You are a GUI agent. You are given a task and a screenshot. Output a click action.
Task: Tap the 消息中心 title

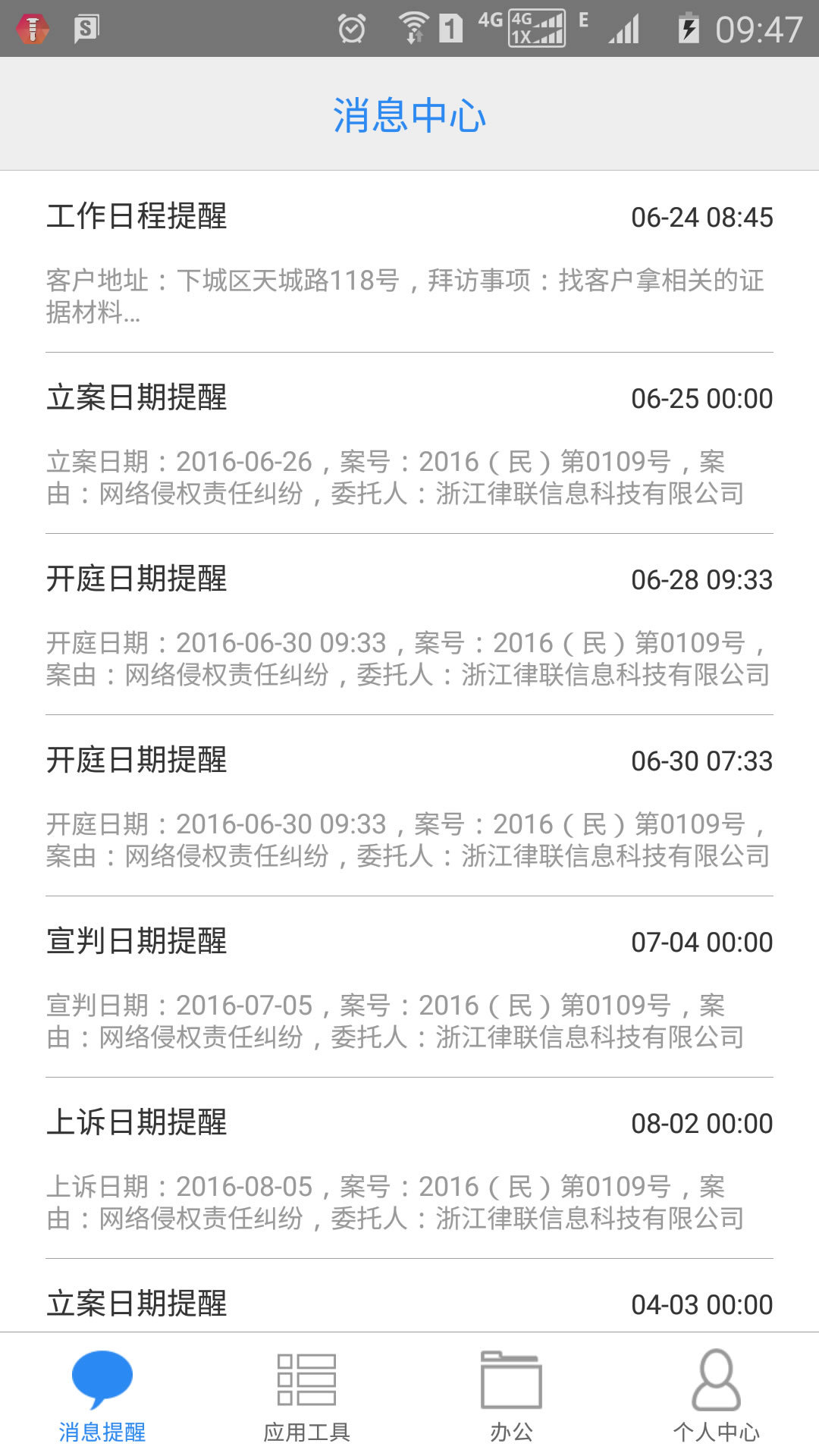pyautogui.click(x=409, y=115)
